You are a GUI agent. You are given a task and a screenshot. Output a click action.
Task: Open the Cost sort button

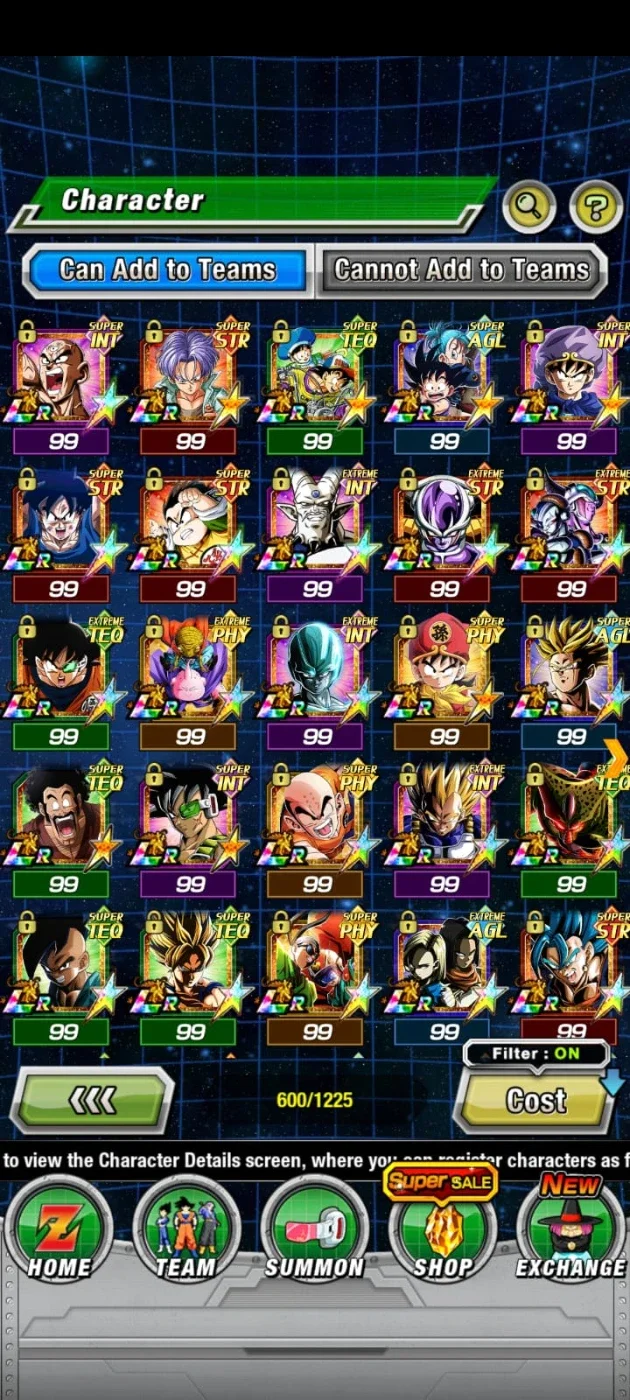coord(536,1100)
